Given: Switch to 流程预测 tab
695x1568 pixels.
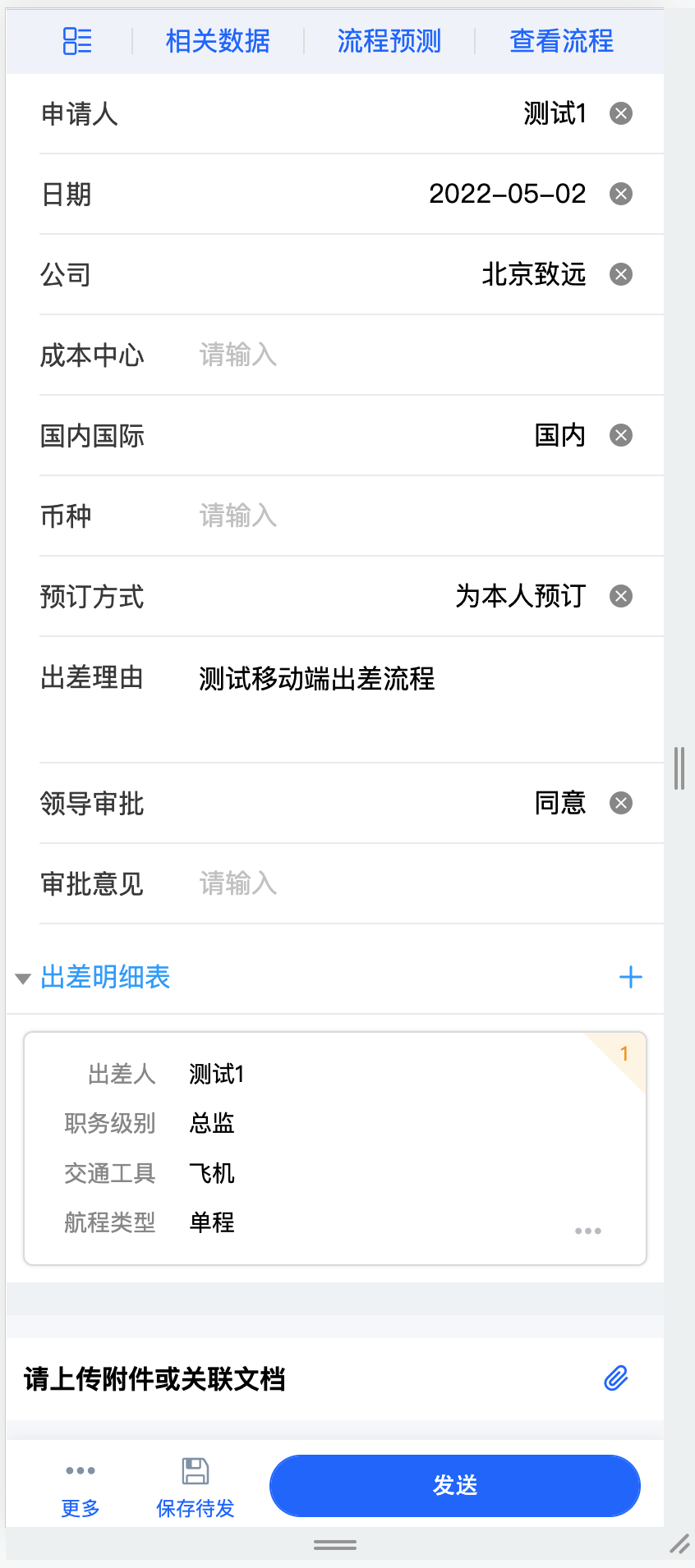Looking at the screenshot, I should coord(389,40).
